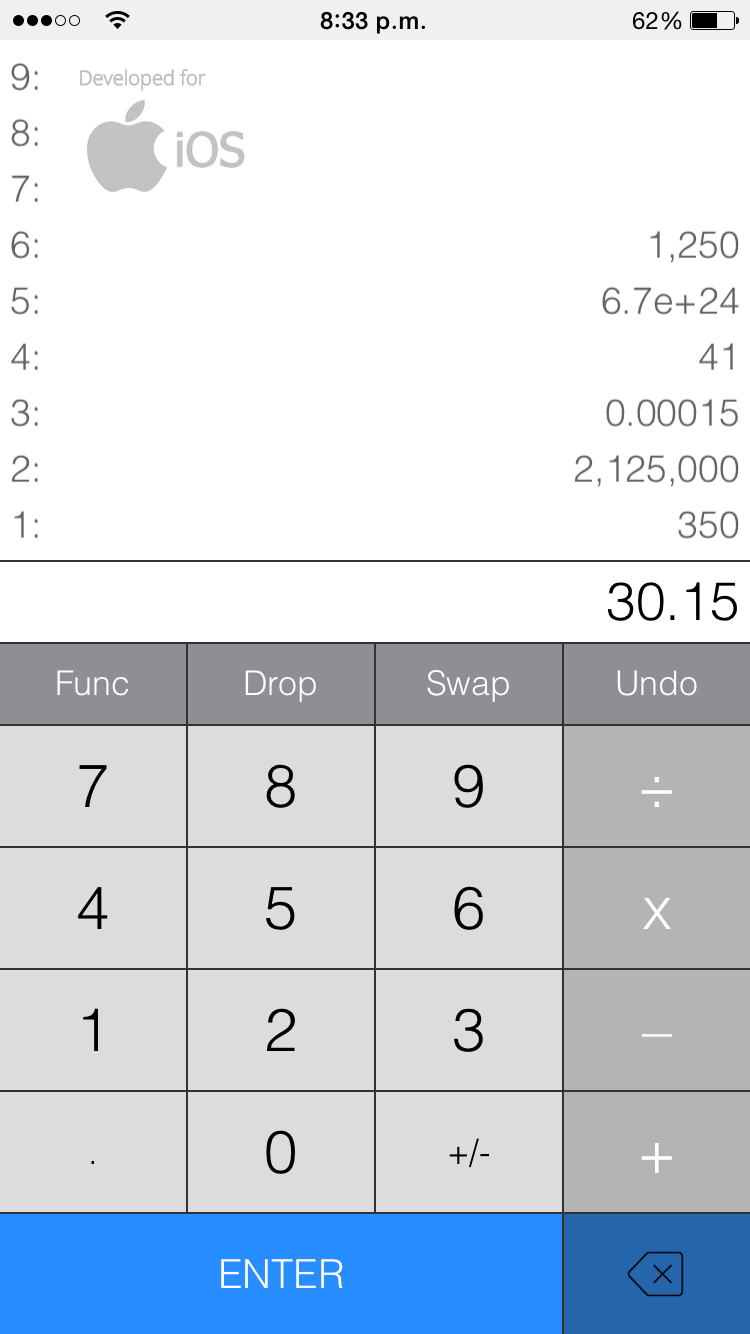Enter digit 8 on the keypad
Screen dimensions: 750x1334
pos(281,787)
